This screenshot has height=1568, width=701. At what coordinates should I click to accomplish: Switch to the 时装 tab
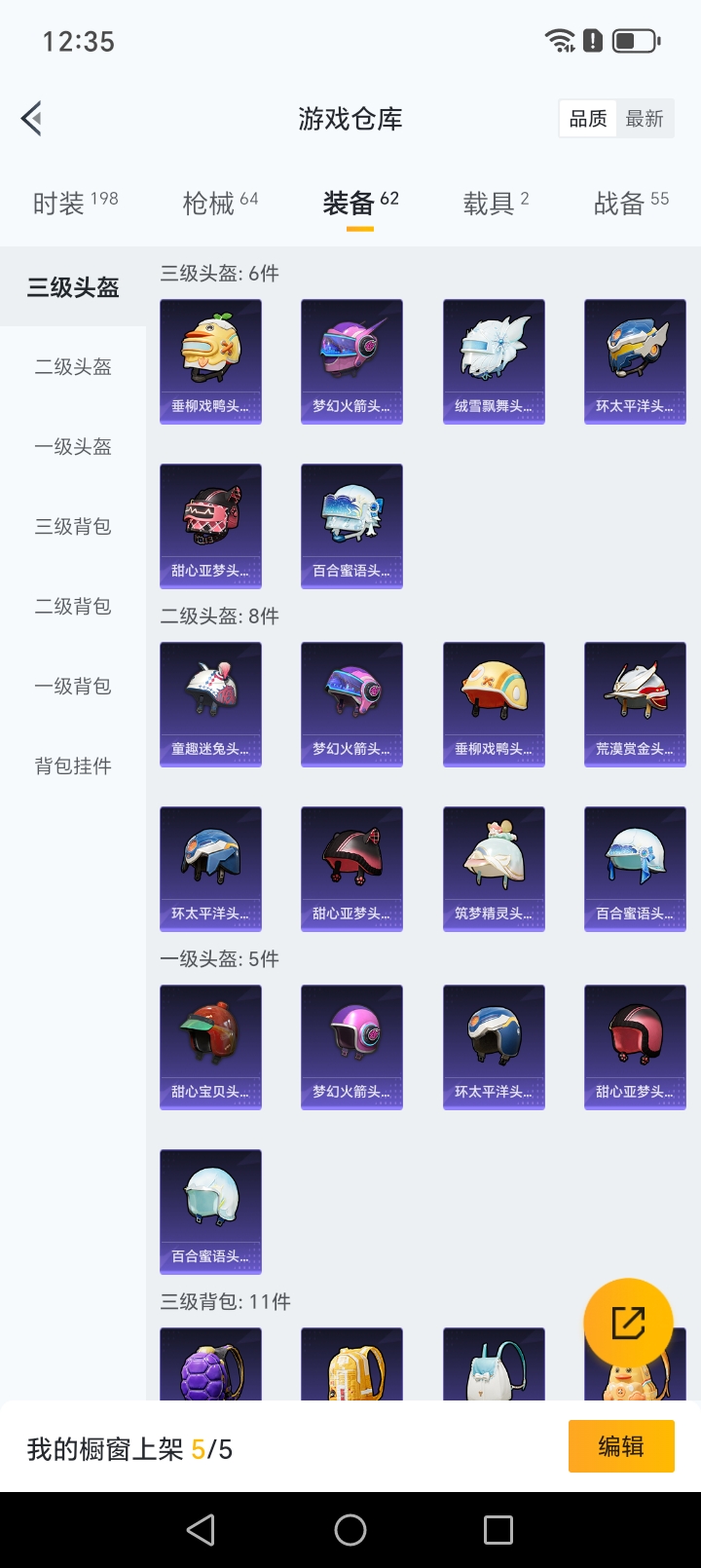tap(75, 203)
